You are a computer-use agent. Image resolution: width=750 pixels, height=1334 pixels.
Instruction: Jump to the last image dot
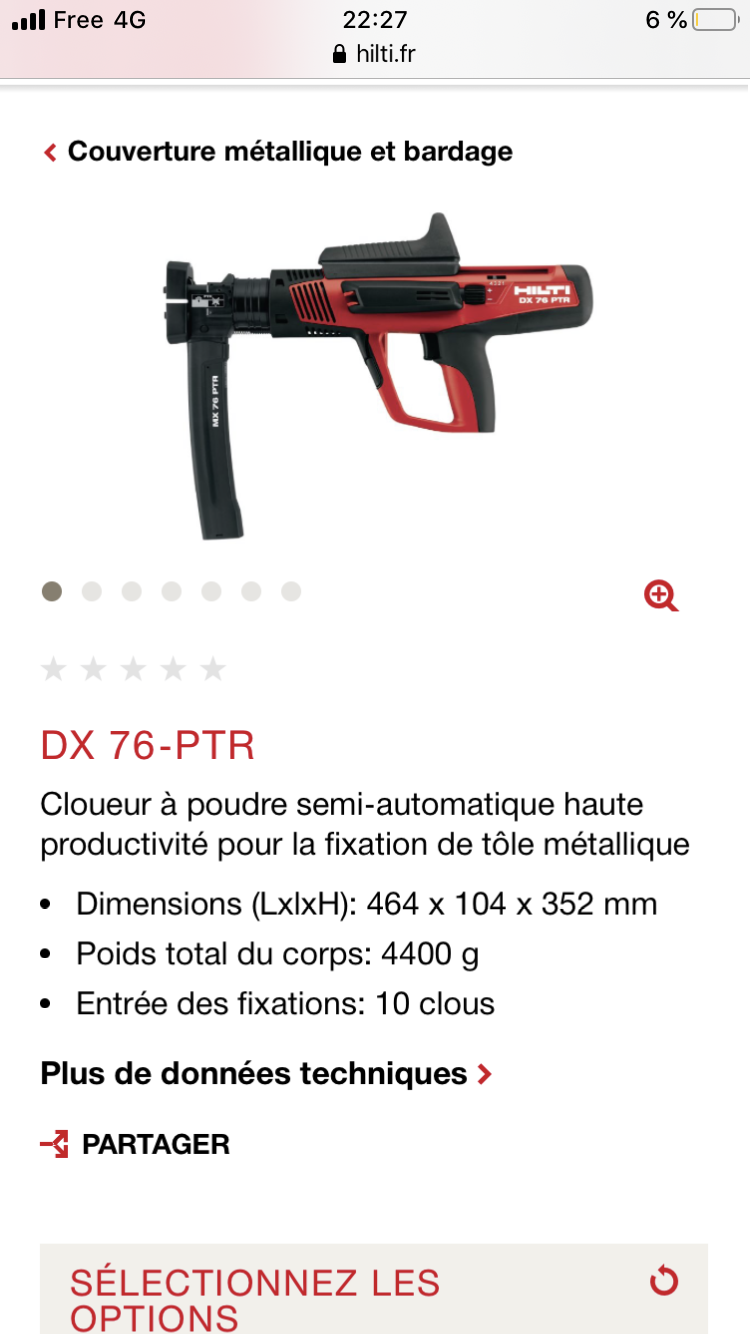click(x=291, y=592)
